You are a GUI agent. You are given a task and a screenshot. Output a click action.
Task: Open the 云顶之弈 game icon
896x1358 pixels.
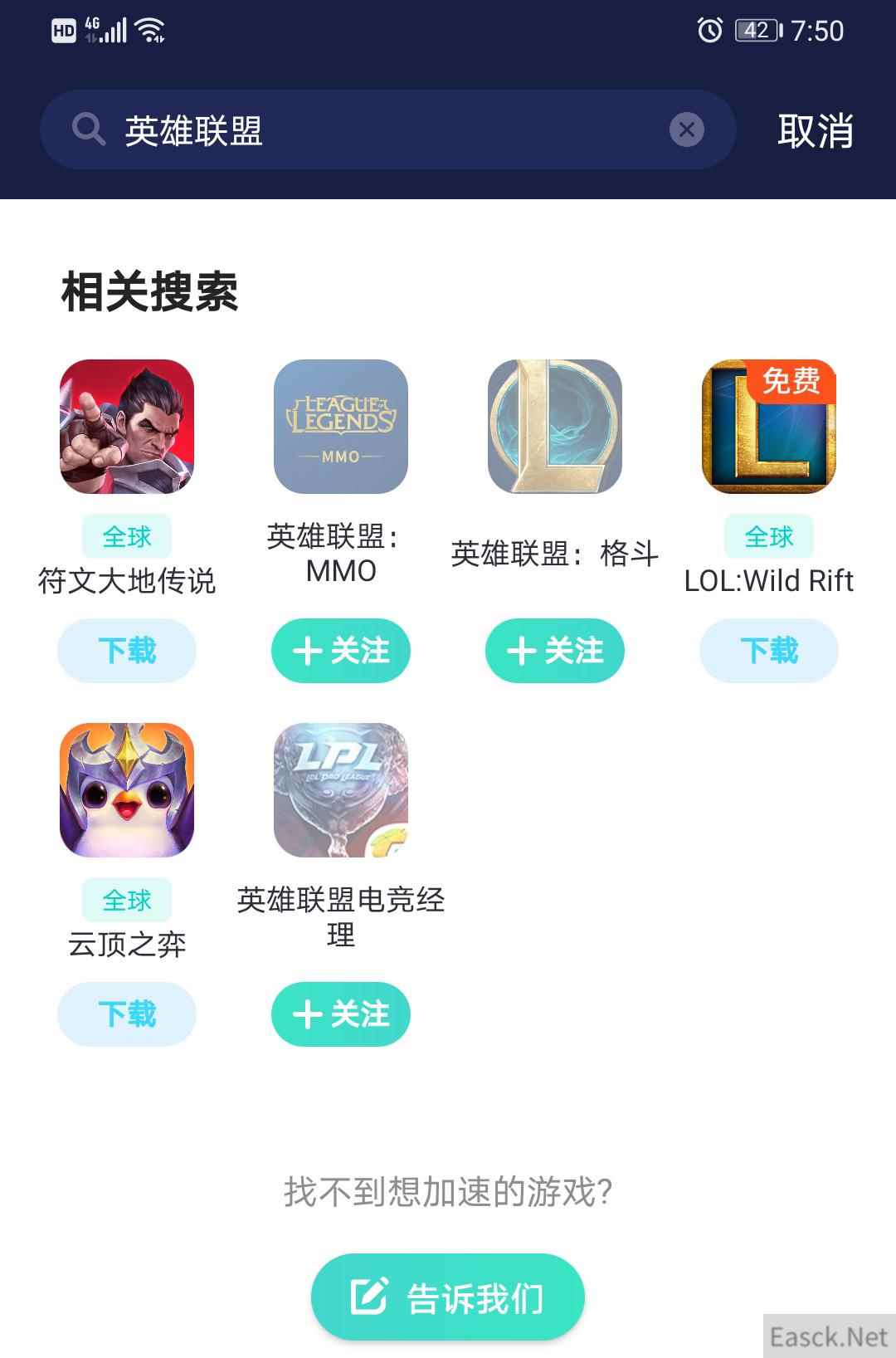127,790
